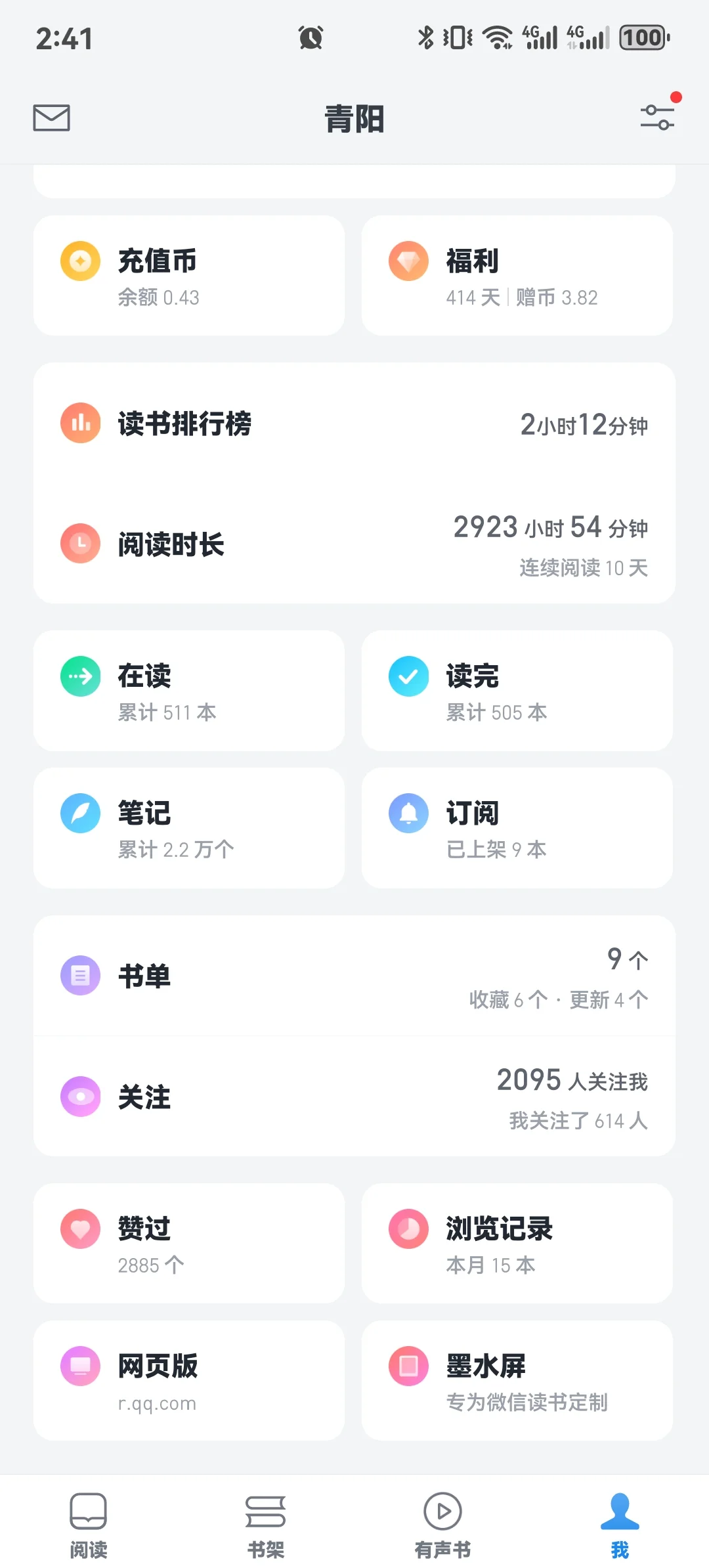Open the 笔记 notes card
The image size is (709, 1568).
pyautogui.click(x=189, y=828)
